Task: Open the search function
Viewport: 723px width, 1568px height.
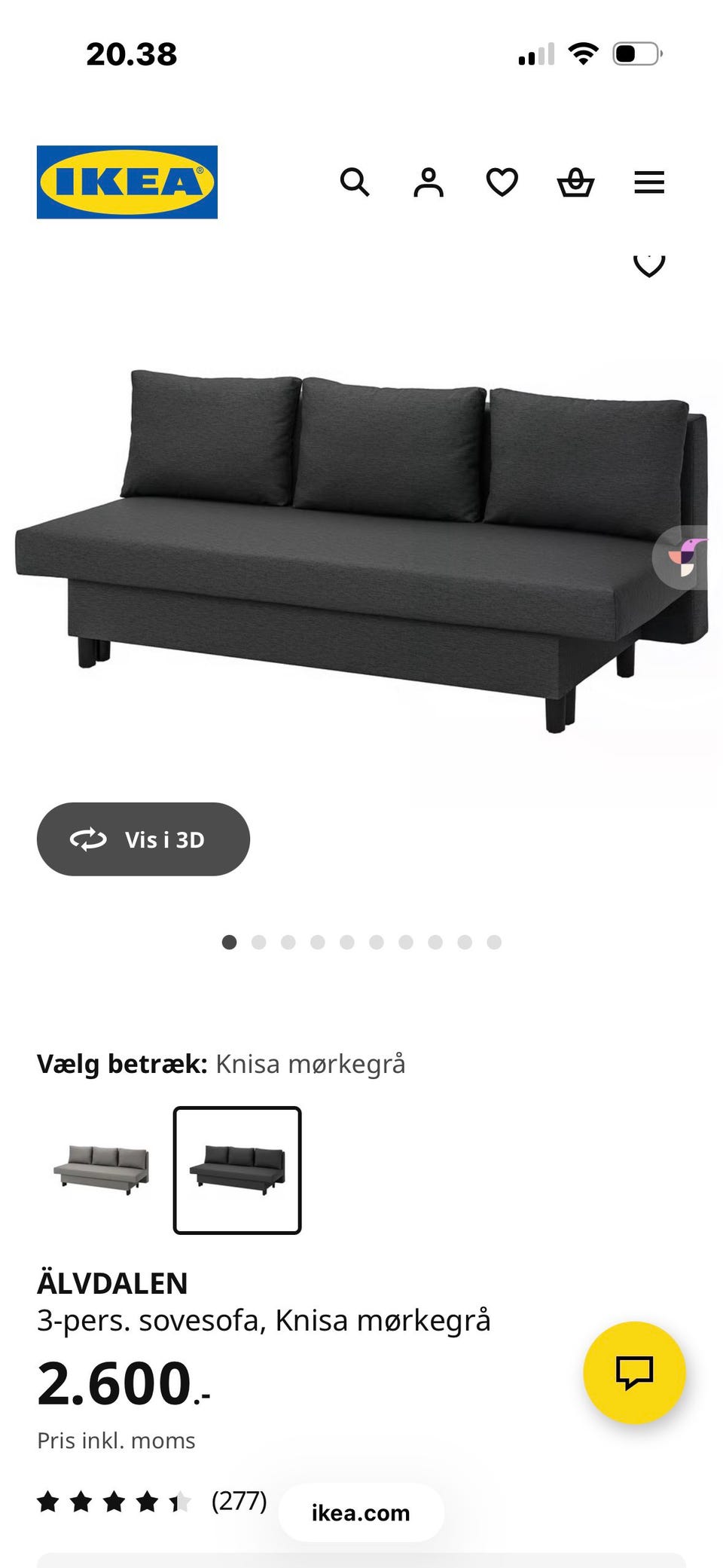Action: (355, 182)
